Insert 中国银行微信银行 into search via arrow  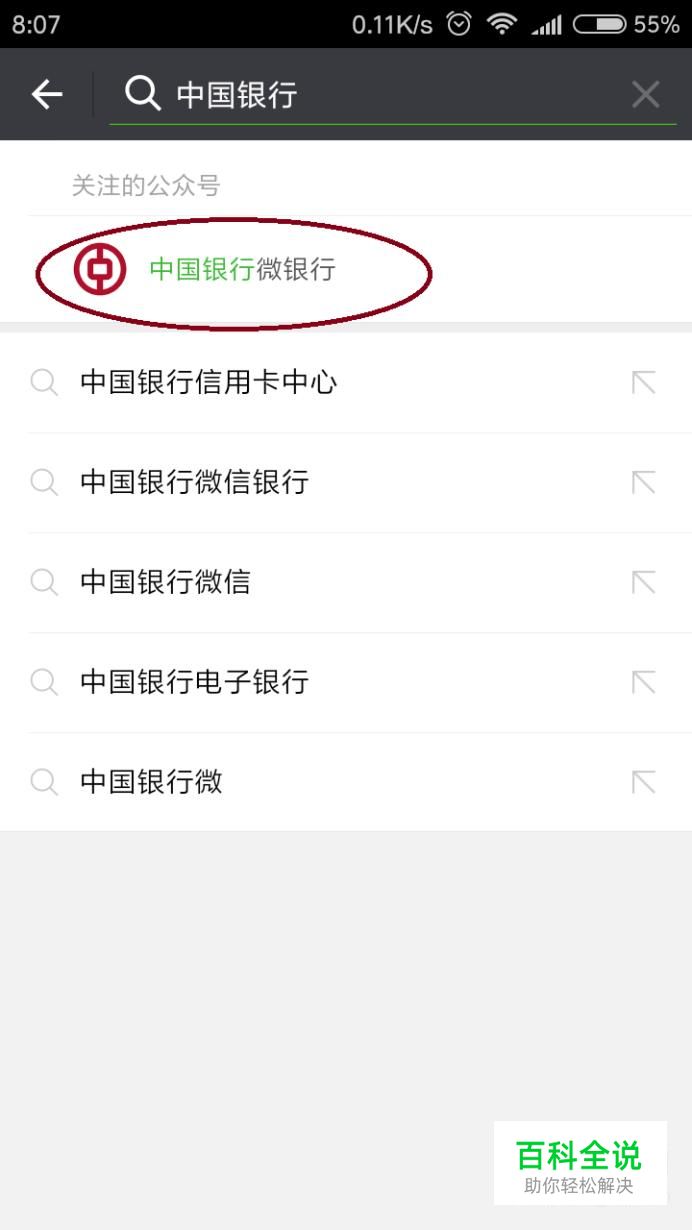coord(643,482)
